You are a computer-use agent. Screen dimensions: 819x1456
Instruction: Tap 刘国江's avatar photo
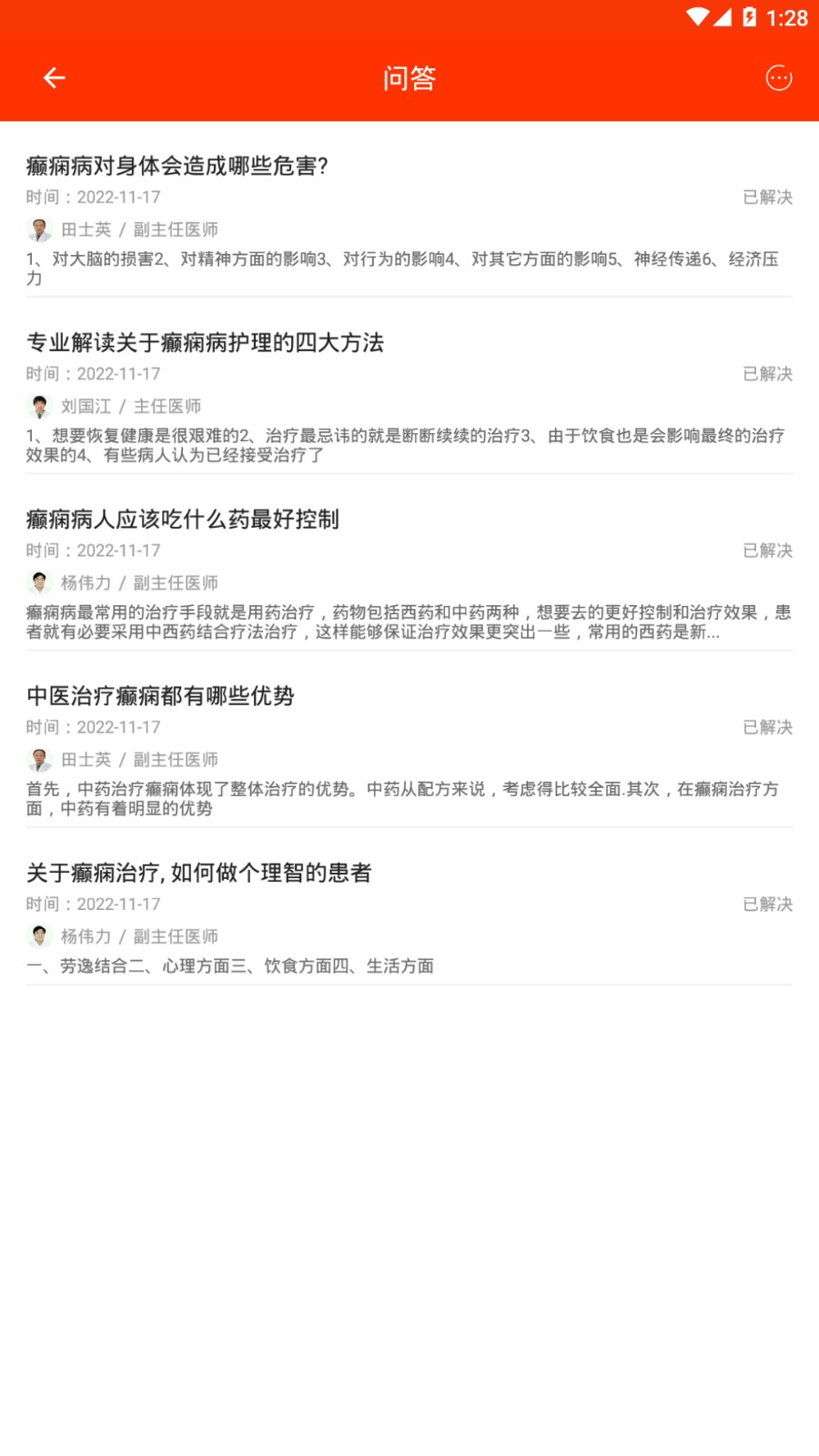point(38,407)
